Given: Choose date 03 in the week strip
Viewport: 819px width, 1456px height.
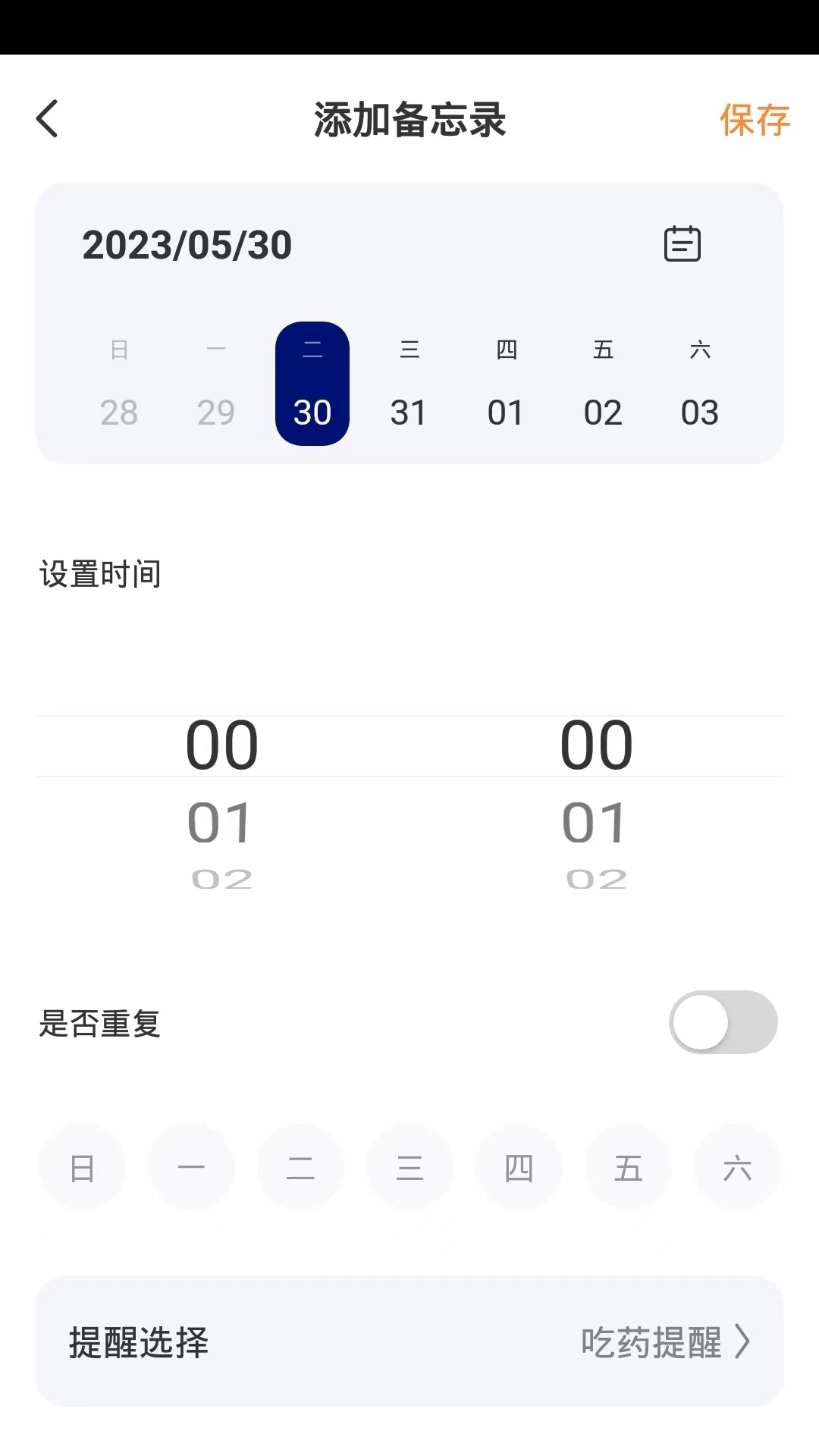Looking at the screenshot, I should [x=699, y=385].
